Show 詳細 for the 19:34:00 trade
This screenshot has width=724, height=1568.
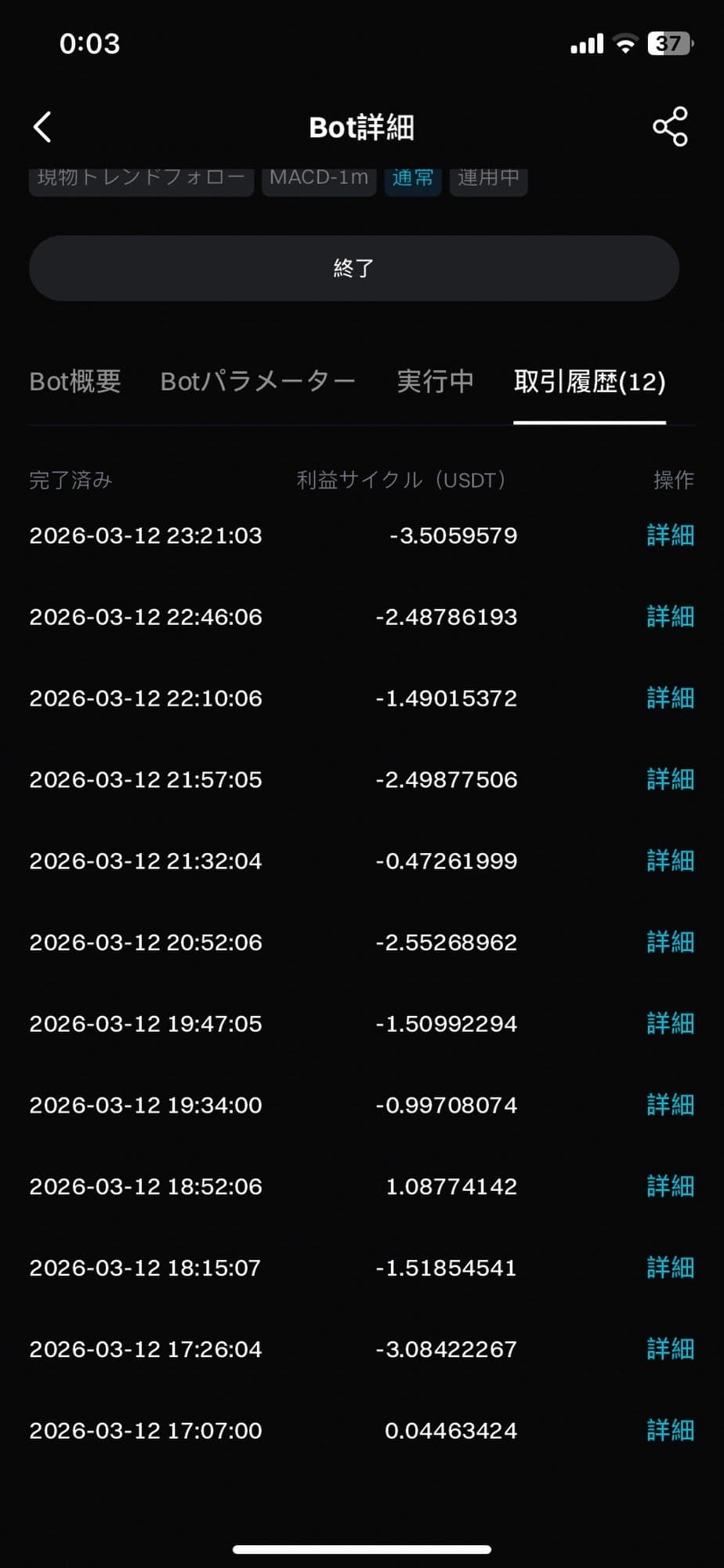670,1105
